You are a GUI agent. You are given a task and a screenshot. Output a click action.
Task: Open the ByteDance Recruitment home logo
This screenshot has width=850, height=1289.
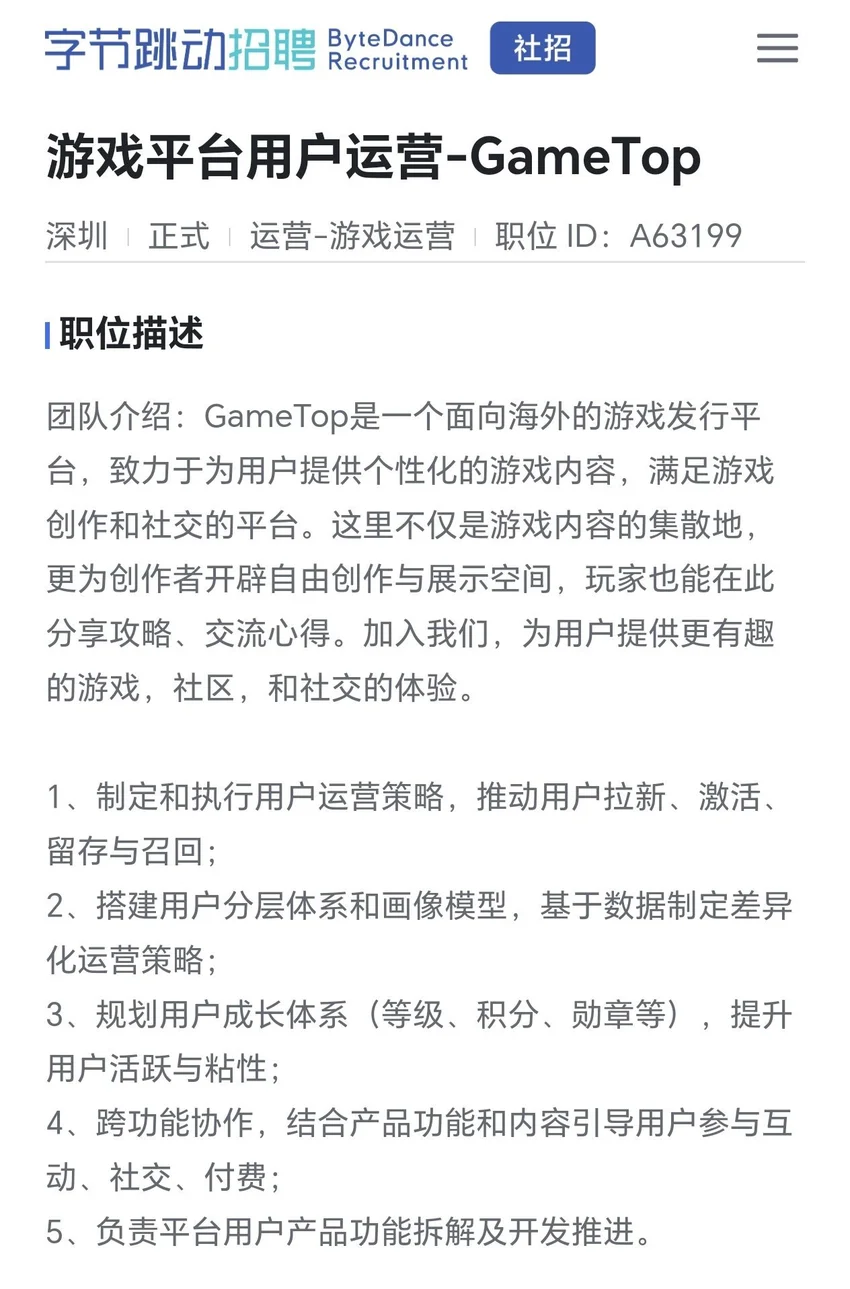click(x=256, y=49)
